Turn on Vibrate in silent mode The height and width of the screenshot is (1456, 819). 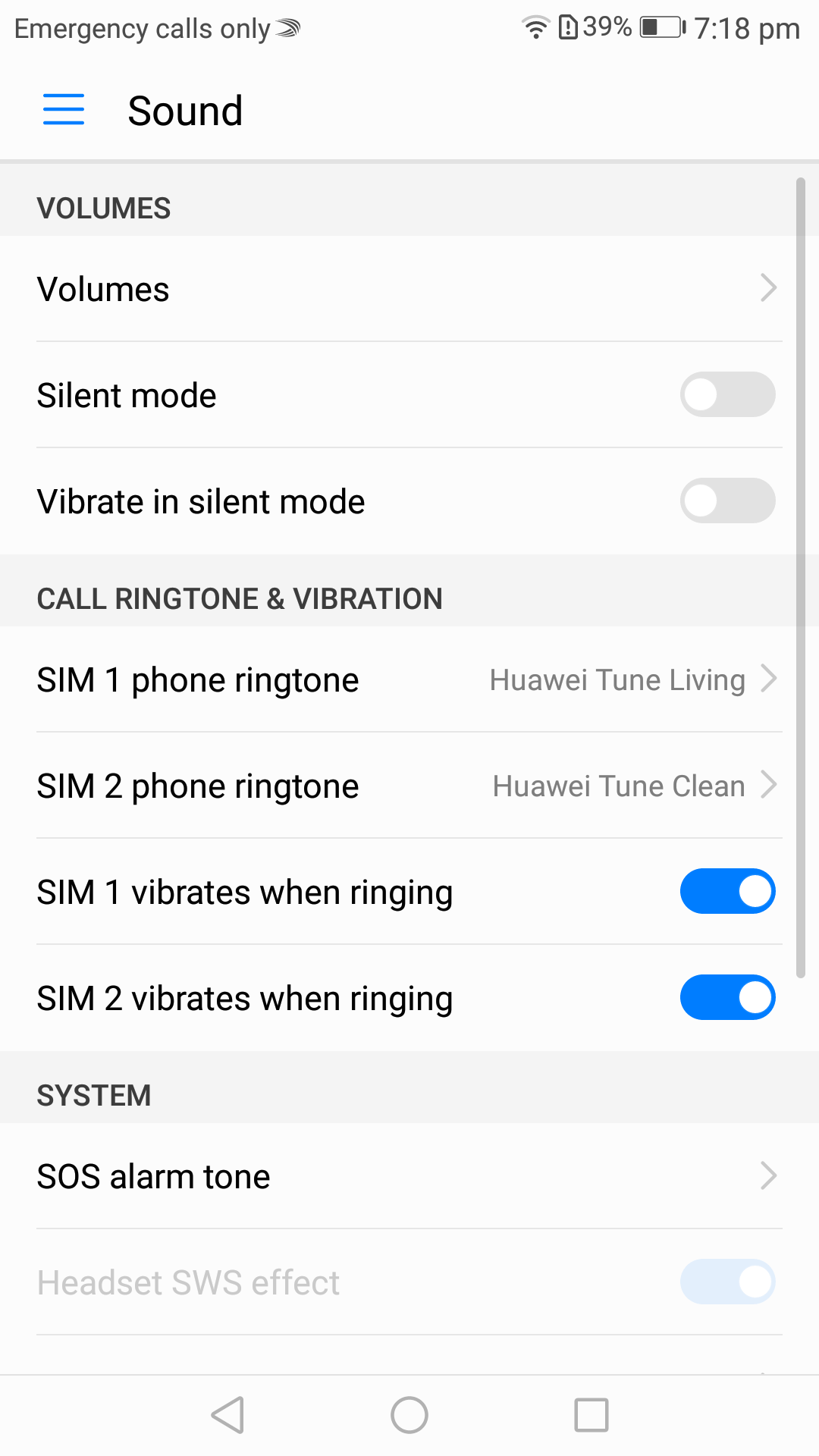(727, 500)
